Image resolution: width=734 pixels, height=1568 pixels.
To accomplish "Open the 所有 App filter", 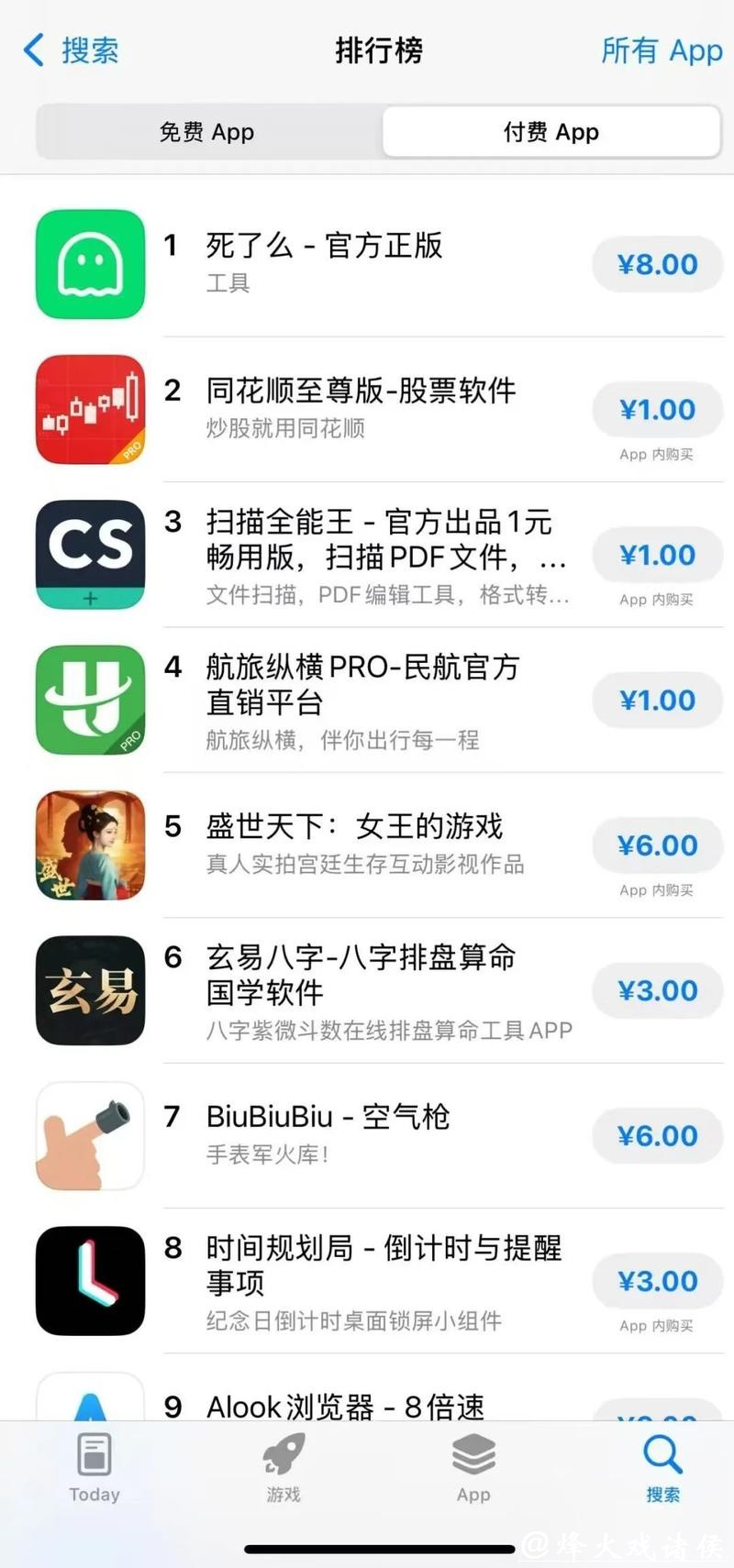I will coord(661,51).
